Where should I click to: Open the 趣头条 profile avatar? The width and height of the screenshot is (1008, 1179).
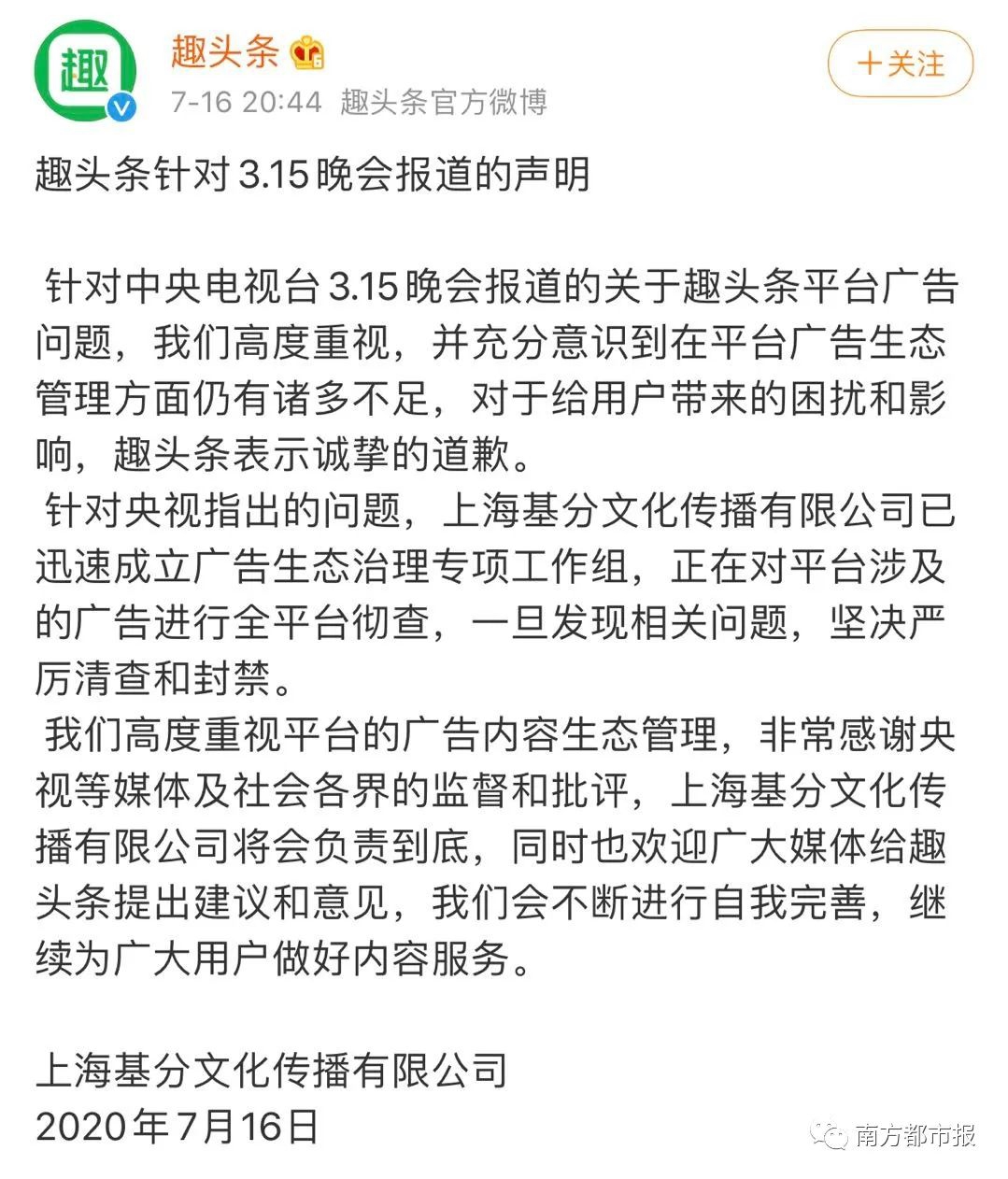tap(85, 70)
